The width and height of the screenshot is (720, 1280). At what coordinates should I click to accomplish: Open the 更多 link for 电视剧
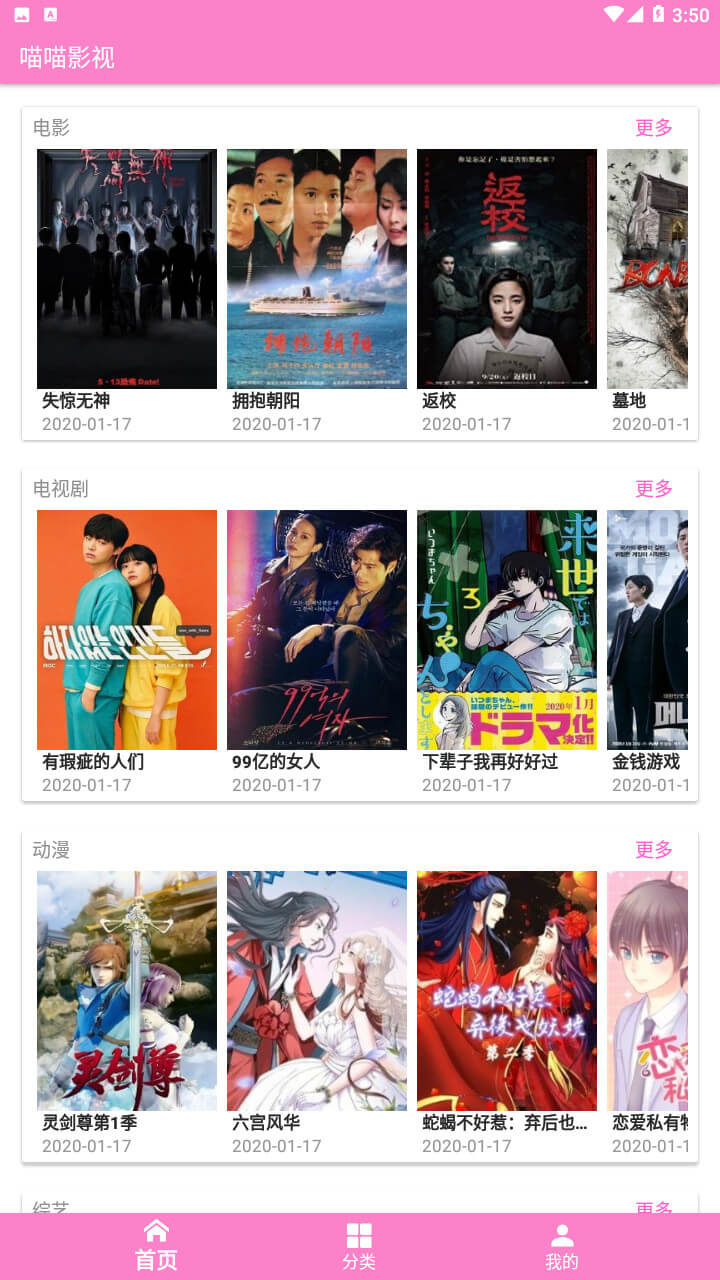(654, 489)
